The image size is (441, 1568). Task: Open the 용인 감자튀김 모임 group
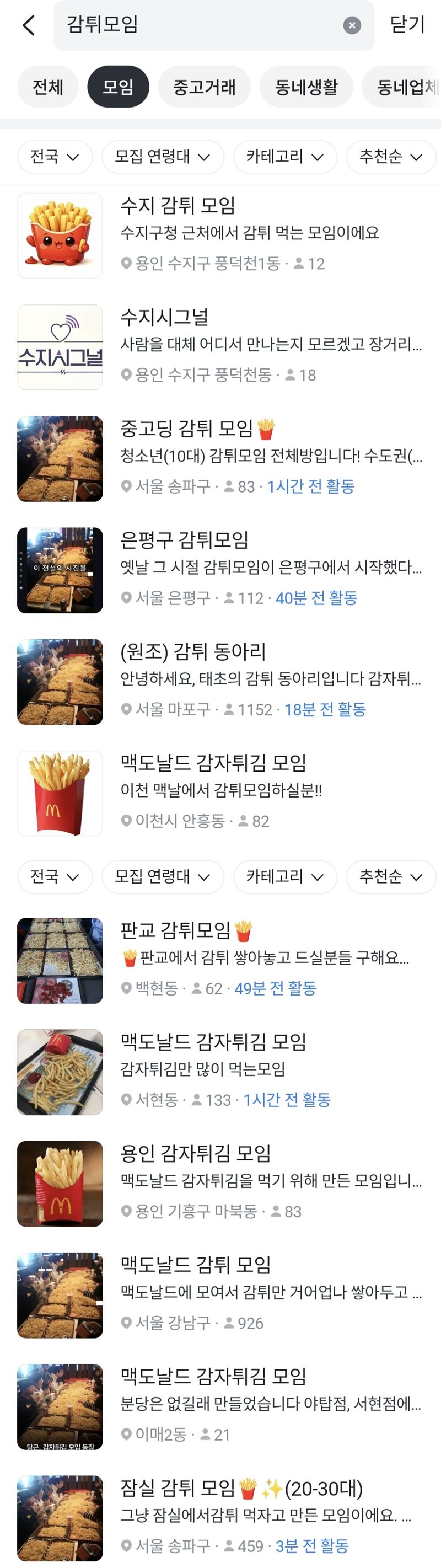(195, 1153)
